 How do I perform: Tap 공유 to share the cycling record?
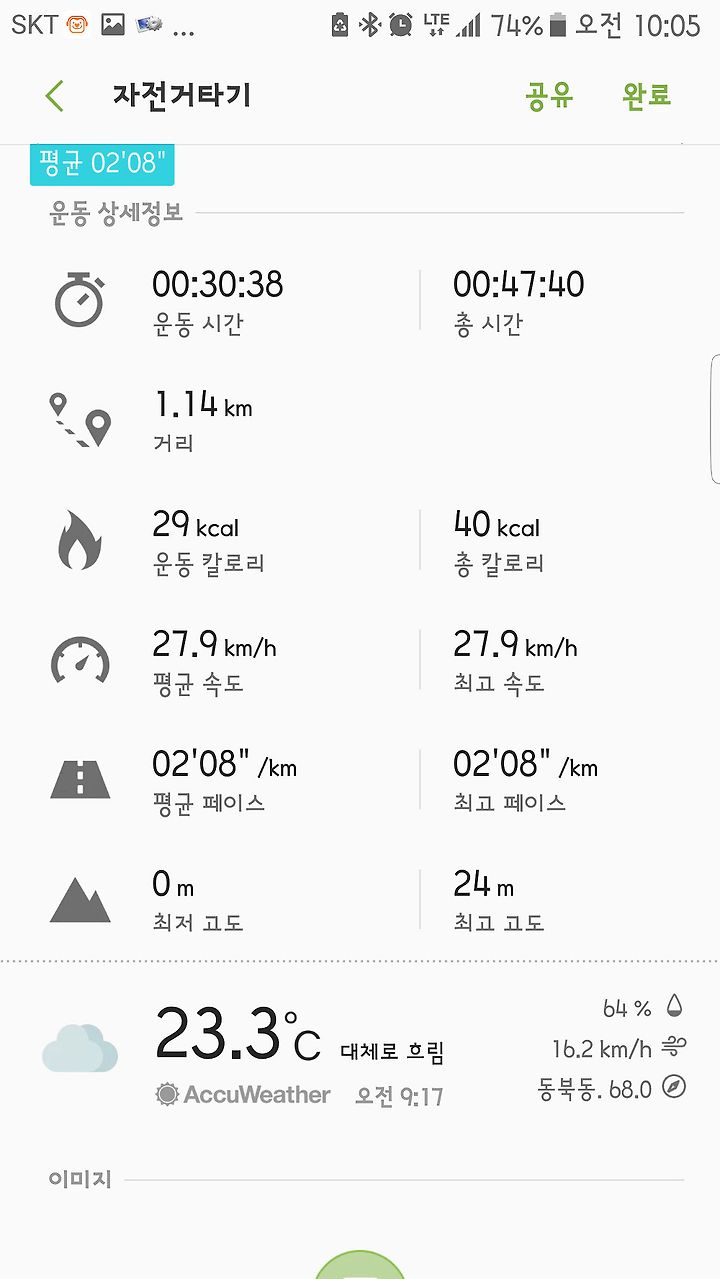(549, 96)
